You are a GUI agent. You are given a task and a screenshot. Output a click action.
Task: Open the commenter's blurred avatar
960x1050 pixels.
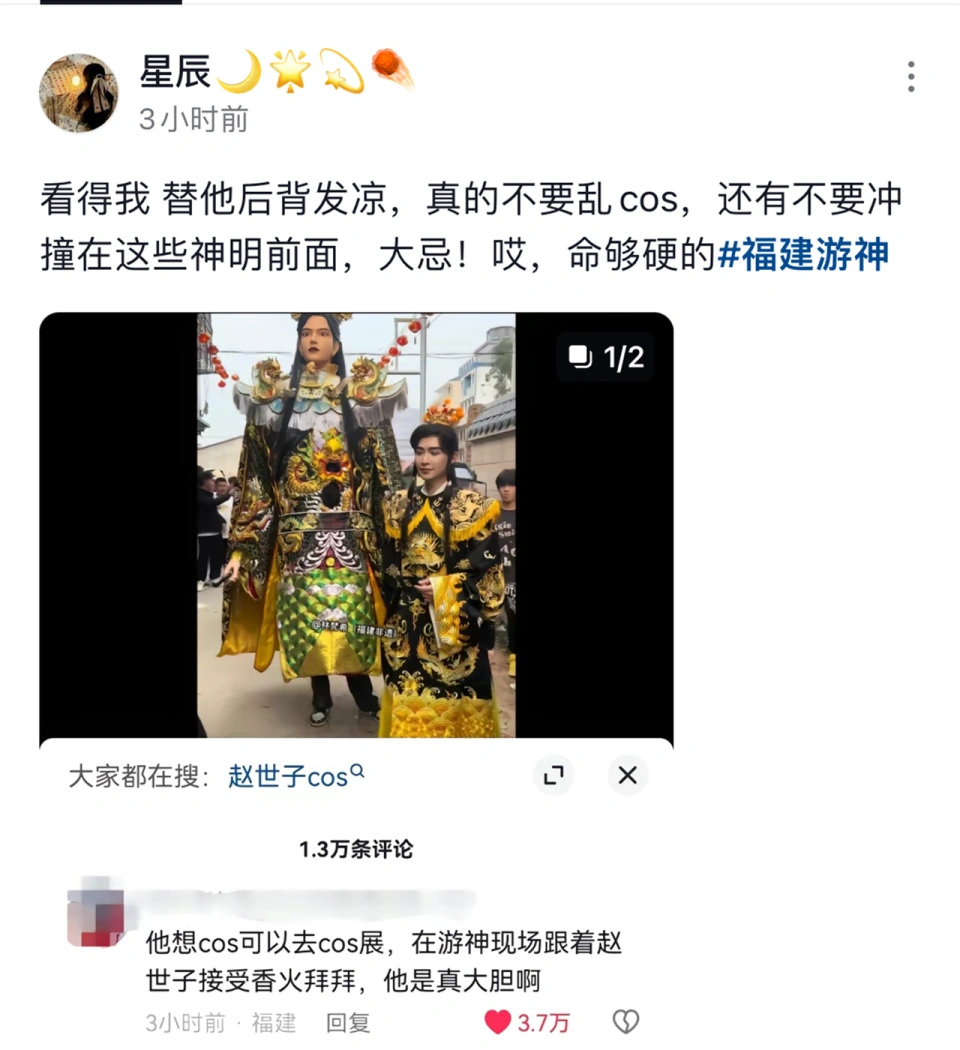point(96,912)
